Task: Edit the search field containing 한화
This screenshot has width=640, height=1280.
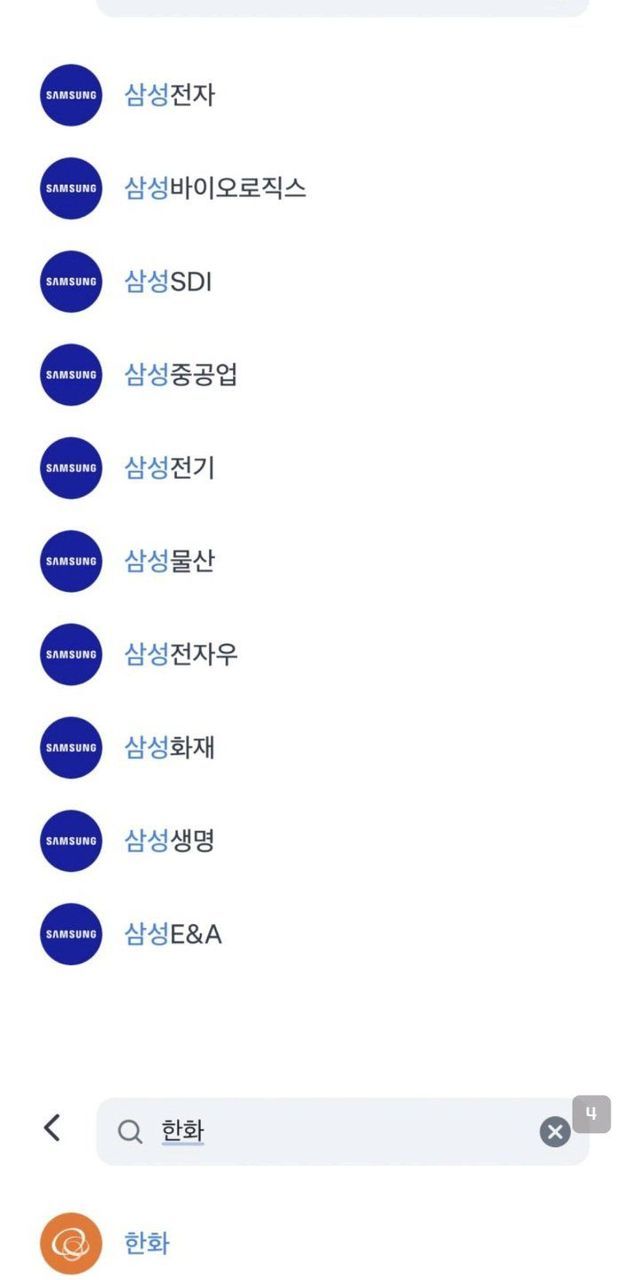Action: click(x=340, y=1131)
